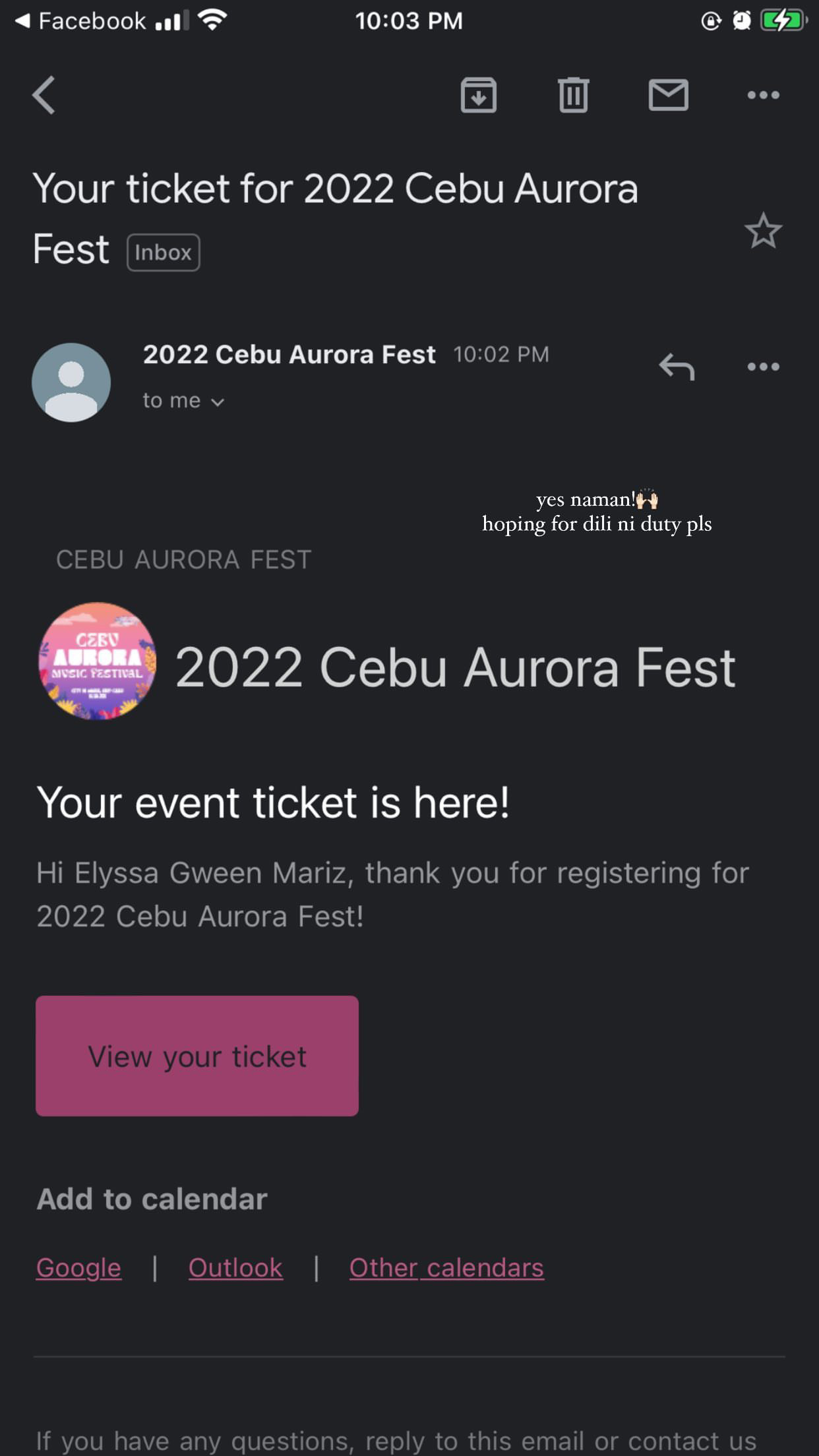Open the sender's profile avatar

[71, 382]
